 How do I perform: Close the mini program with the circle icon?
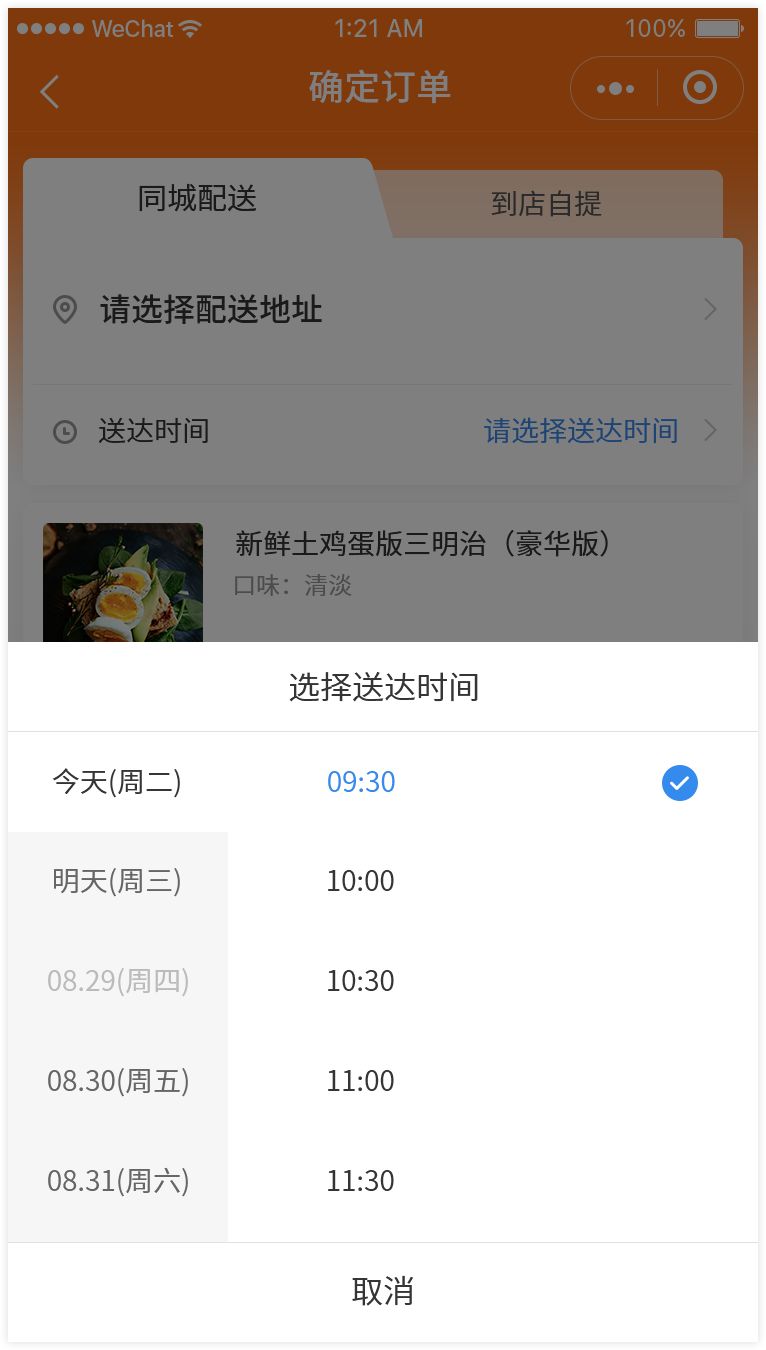(x=699, y=89)
